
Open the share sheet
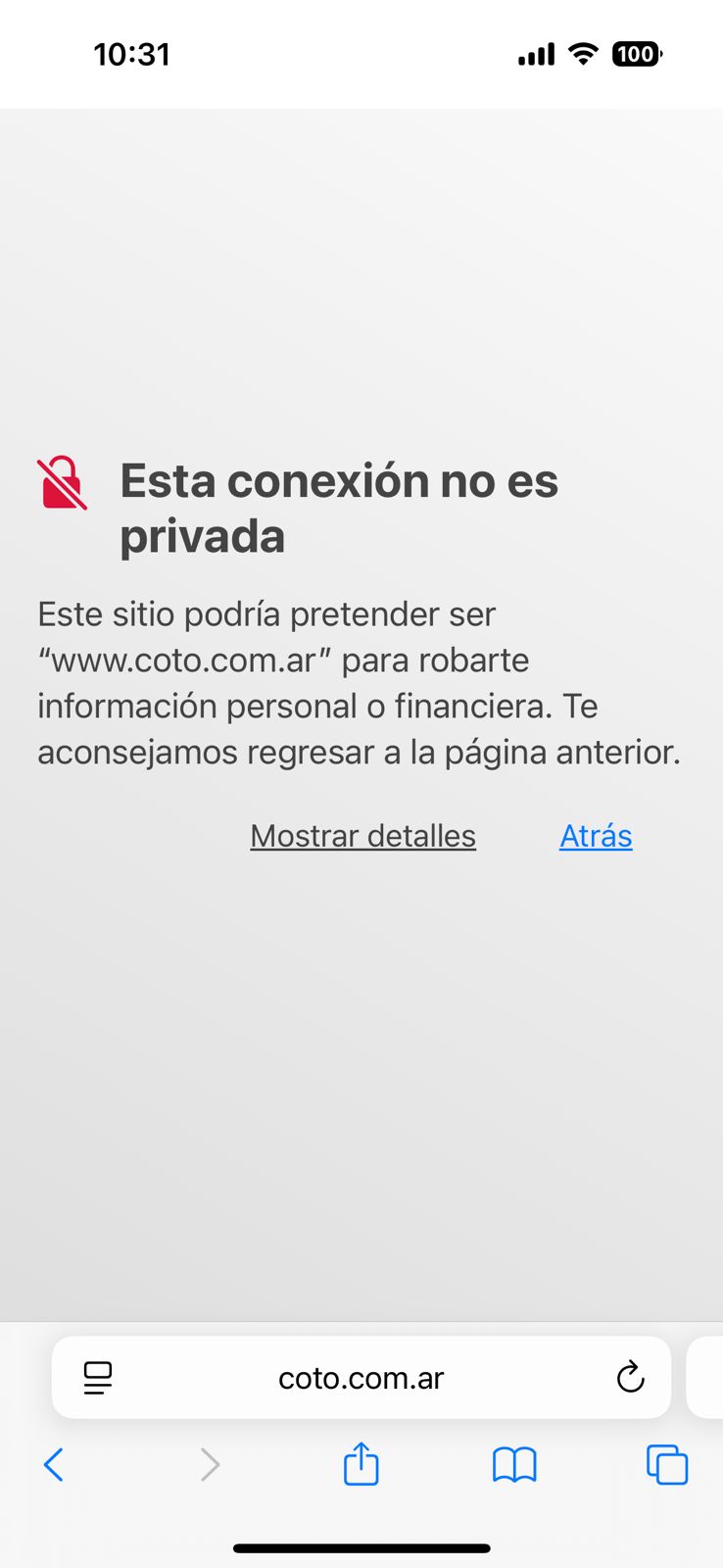click(x=361, y=1465)
